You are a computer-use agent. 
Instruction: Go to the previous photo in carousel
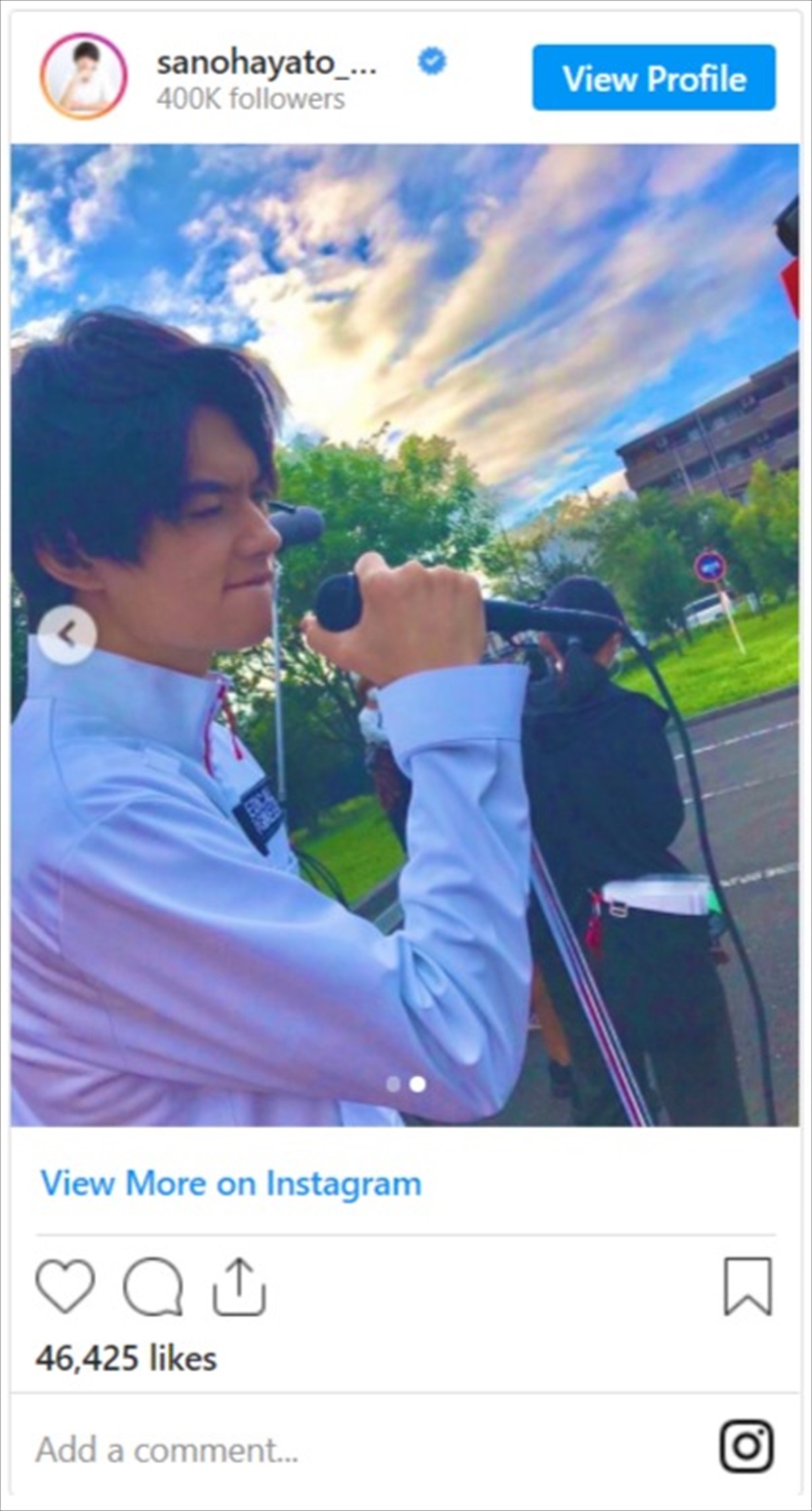tap(66, 635)
